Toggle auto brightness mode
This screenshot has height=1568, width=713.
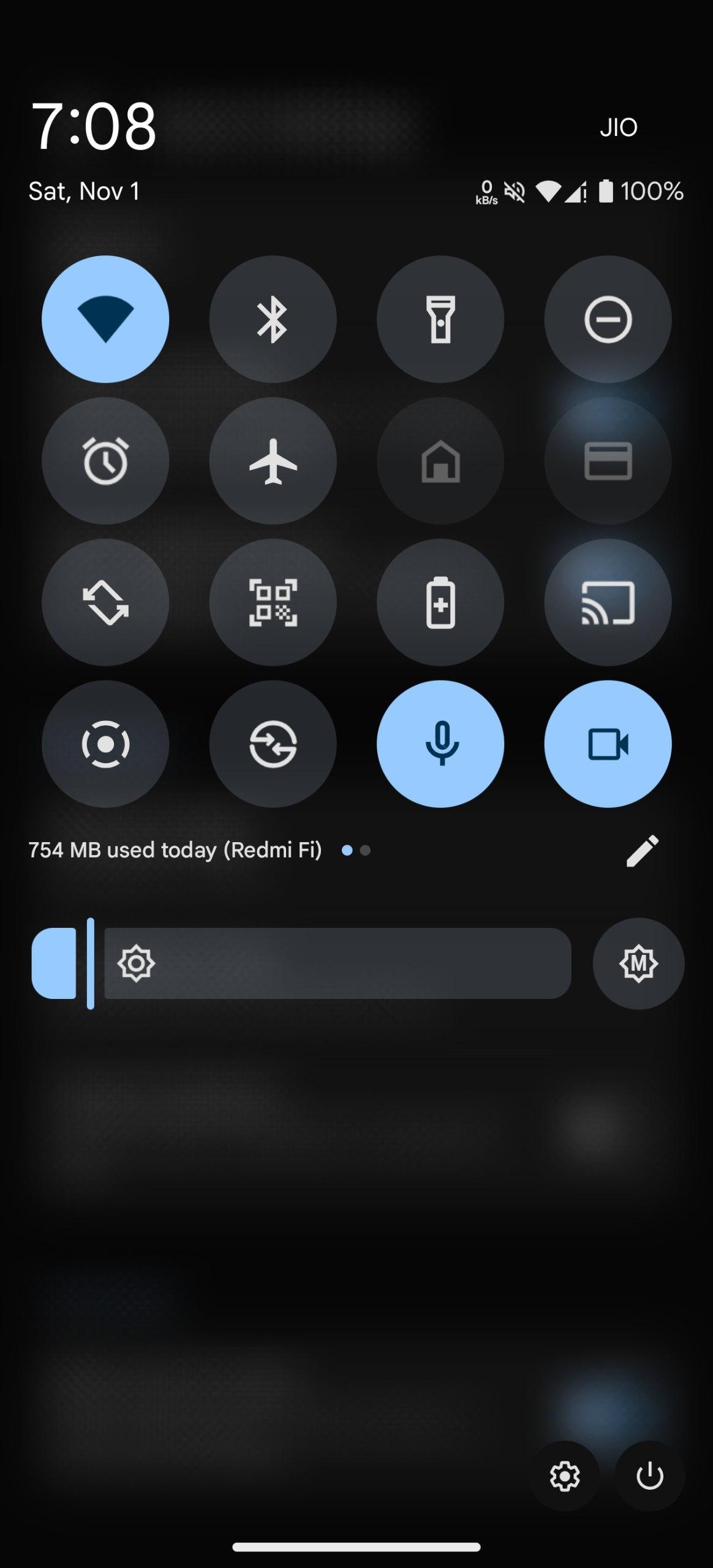click(638, 963)
